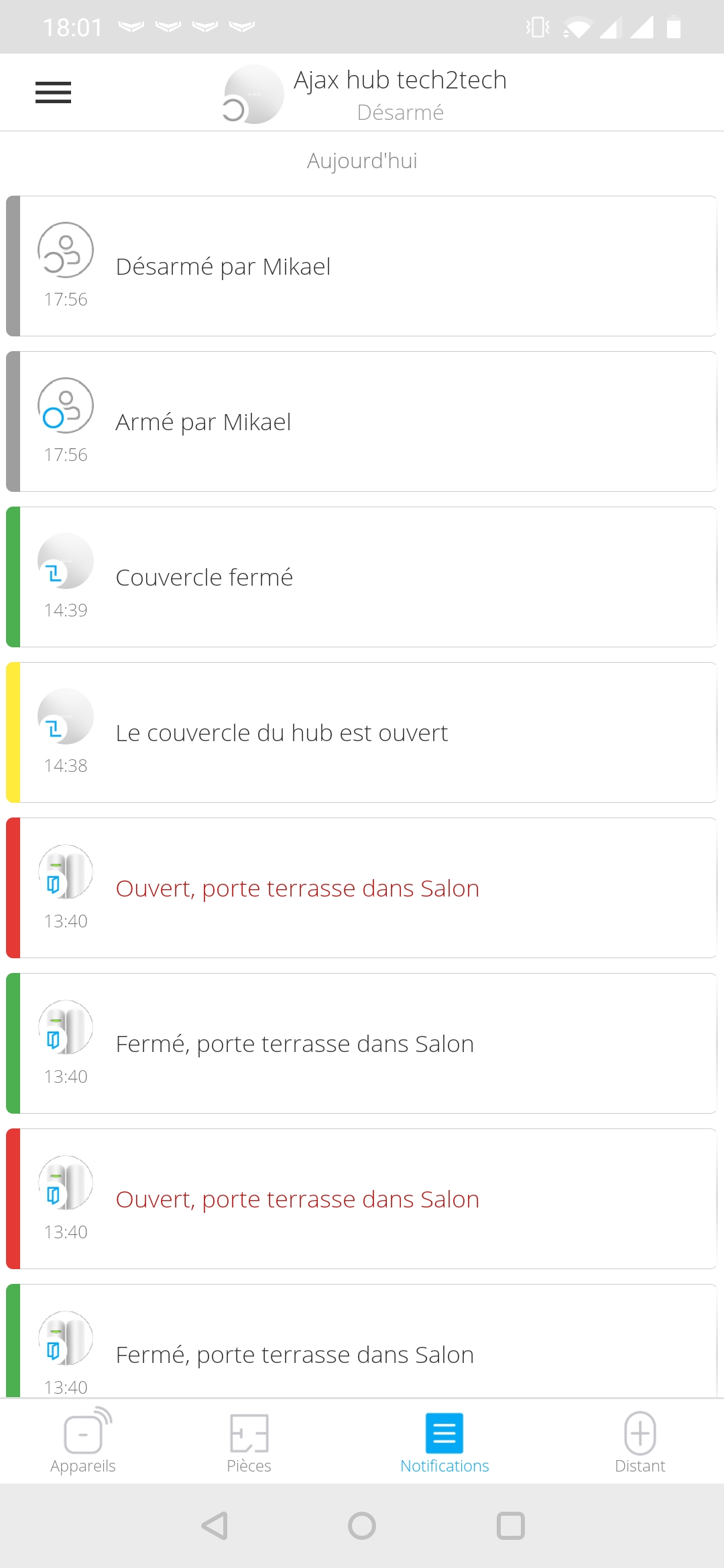Select the Ajax hub tech2tech header
The width and height of the screenshot is (724, 1568).
pos(365,94)
